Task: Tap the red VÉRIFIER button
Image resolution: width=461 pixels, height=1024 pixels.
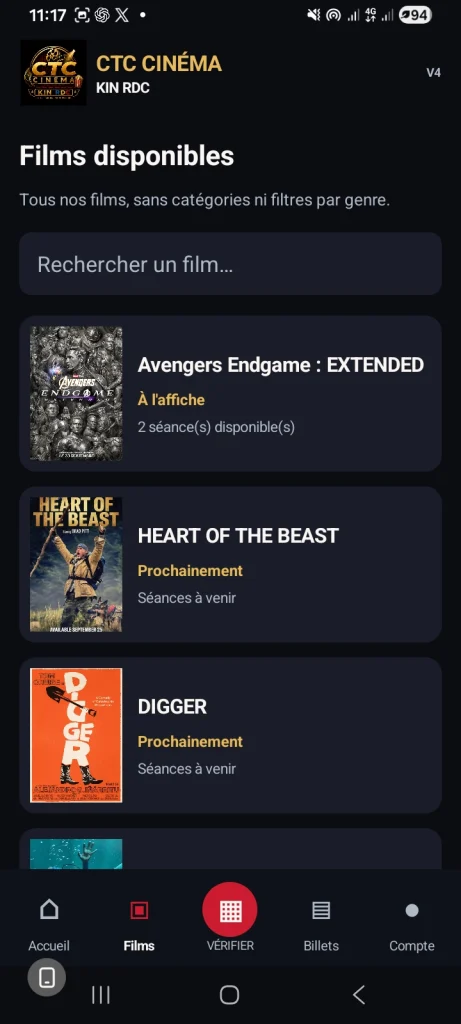Action: [230, 910]
